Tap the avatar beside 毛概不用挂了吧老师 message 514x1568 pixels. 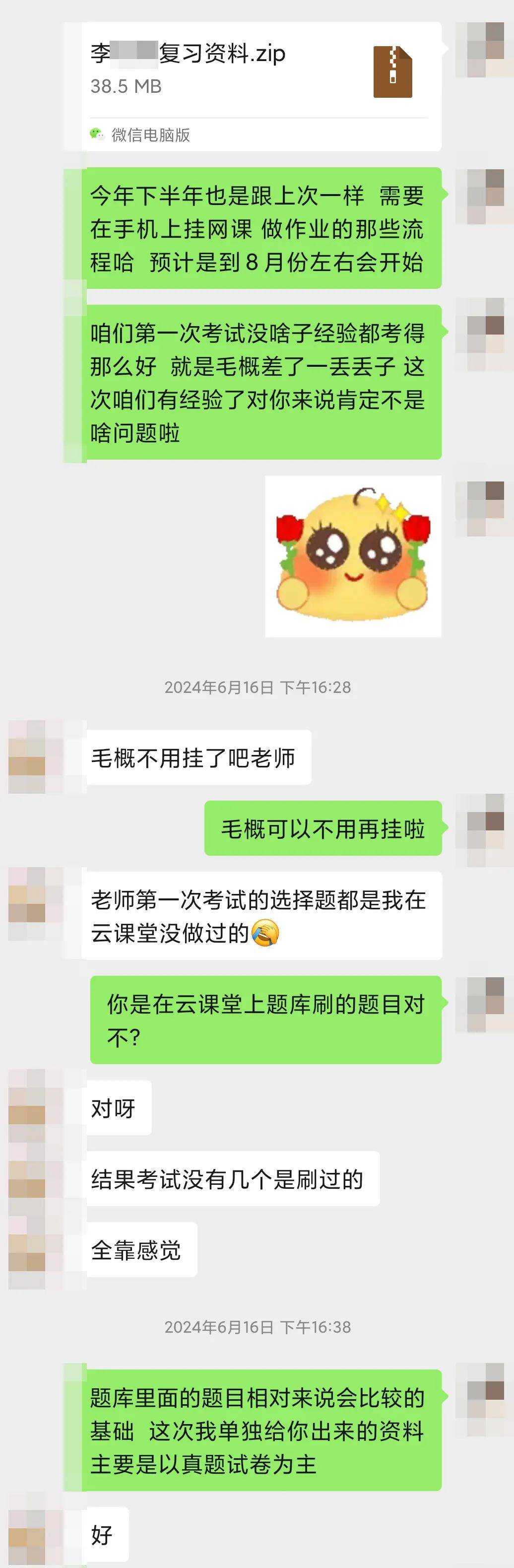[27, 756]
